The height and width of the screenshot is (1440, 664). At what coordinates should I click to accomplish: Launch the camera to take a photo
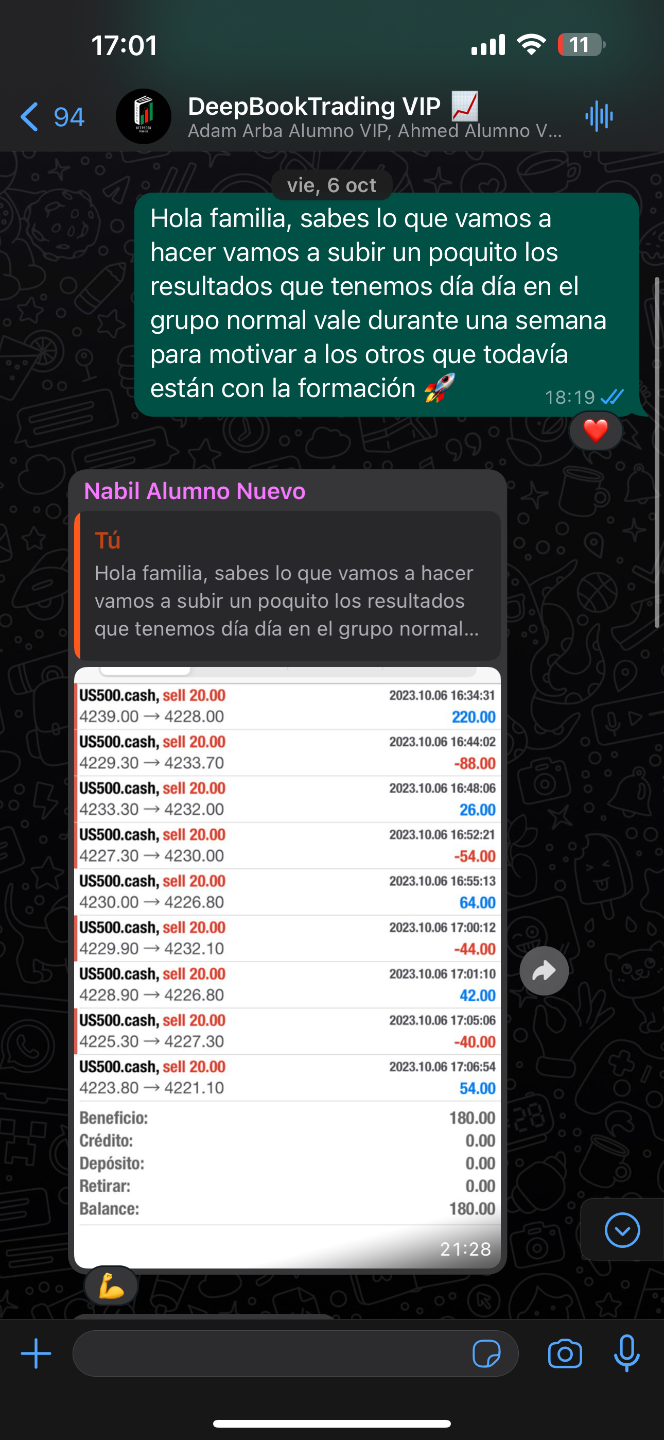(x=565, y=1355)
